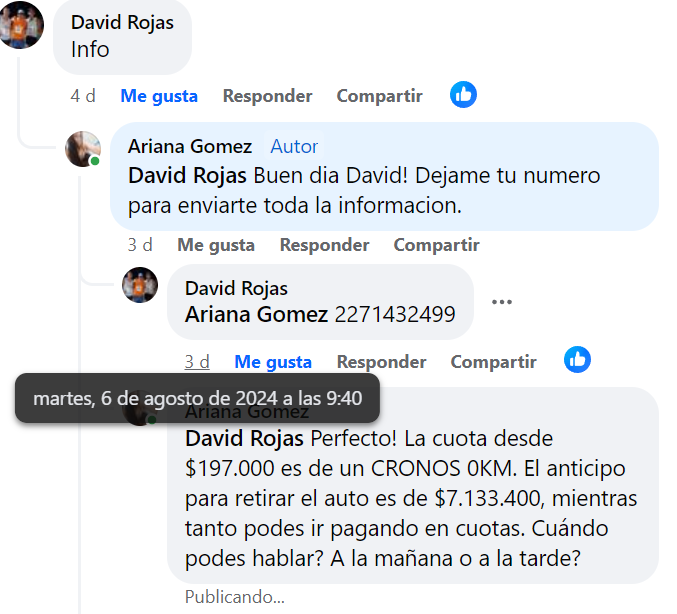
Task: Like the reply containing 2271432499
Action: 273,362
